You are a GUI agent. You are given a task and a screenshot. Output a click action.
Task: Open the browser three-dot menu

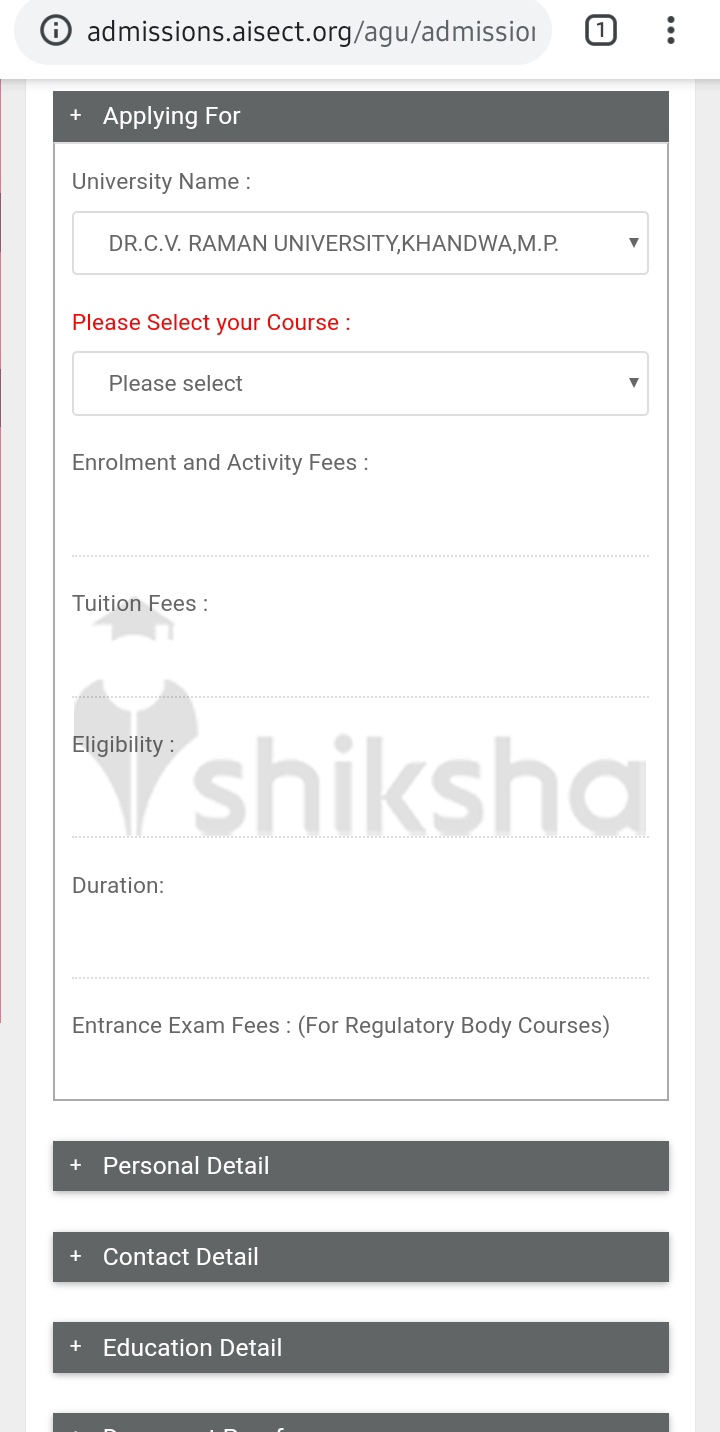click(670, 30)
